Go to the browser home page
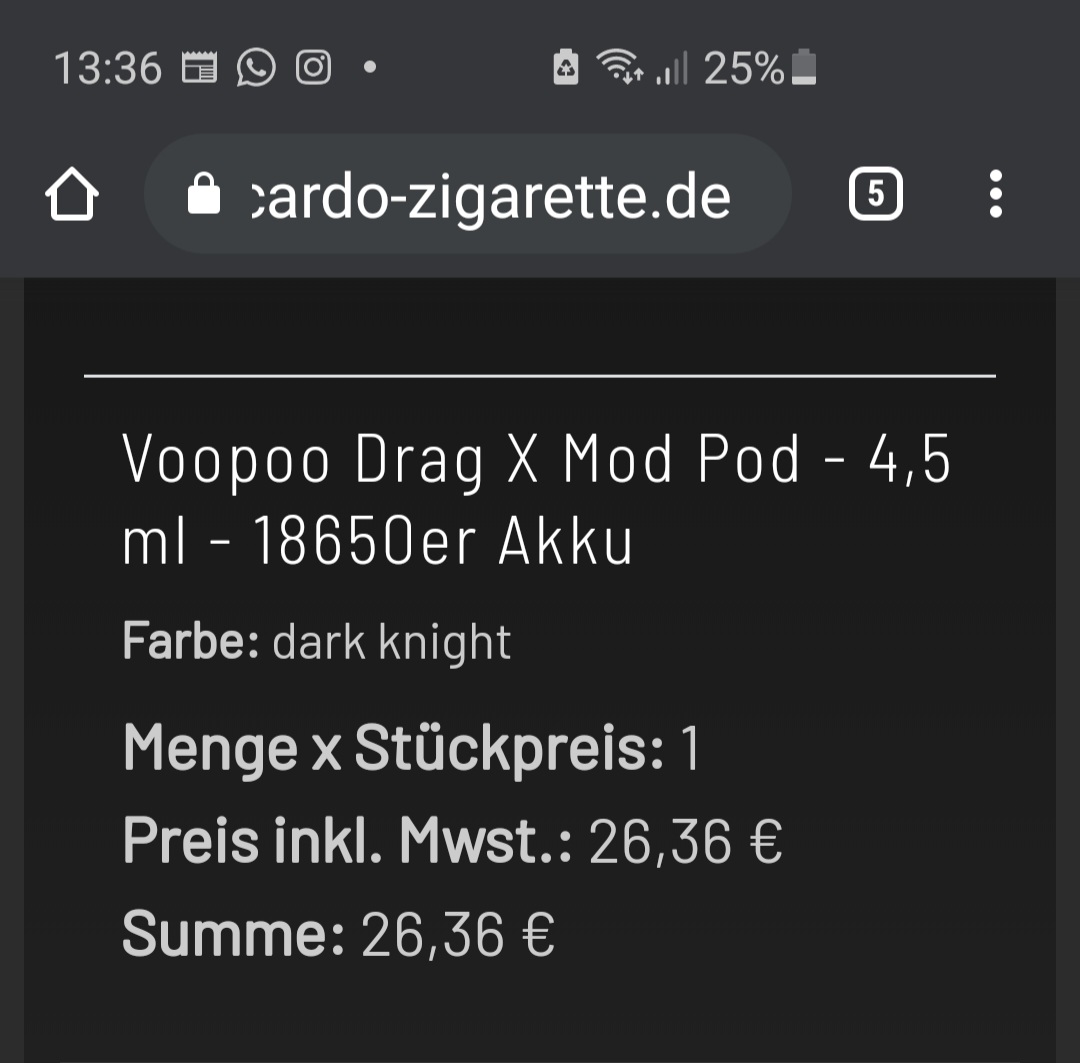This screenshot has width=1080, height=1063. [72, 195]
